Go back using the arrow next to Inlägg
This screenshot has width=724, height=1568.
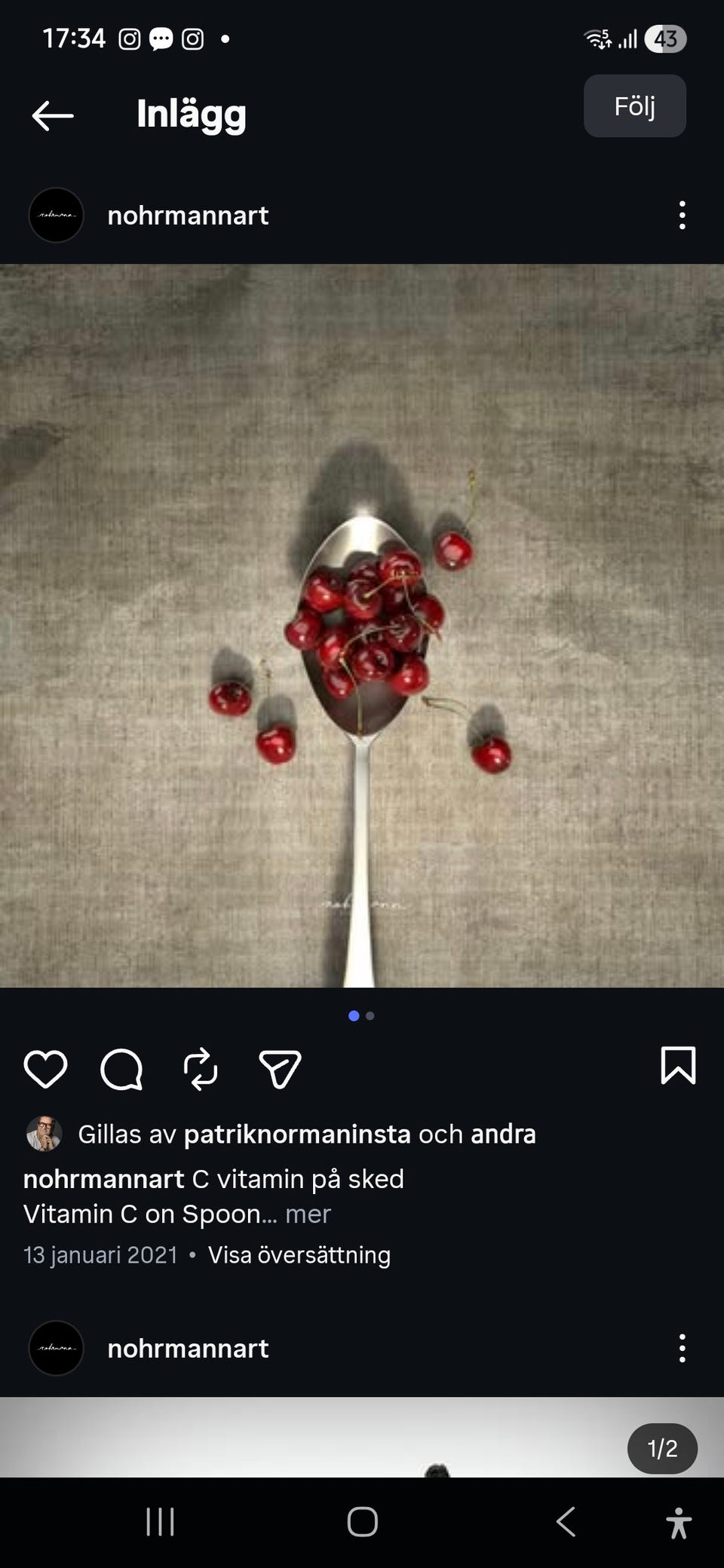[51, 115]
